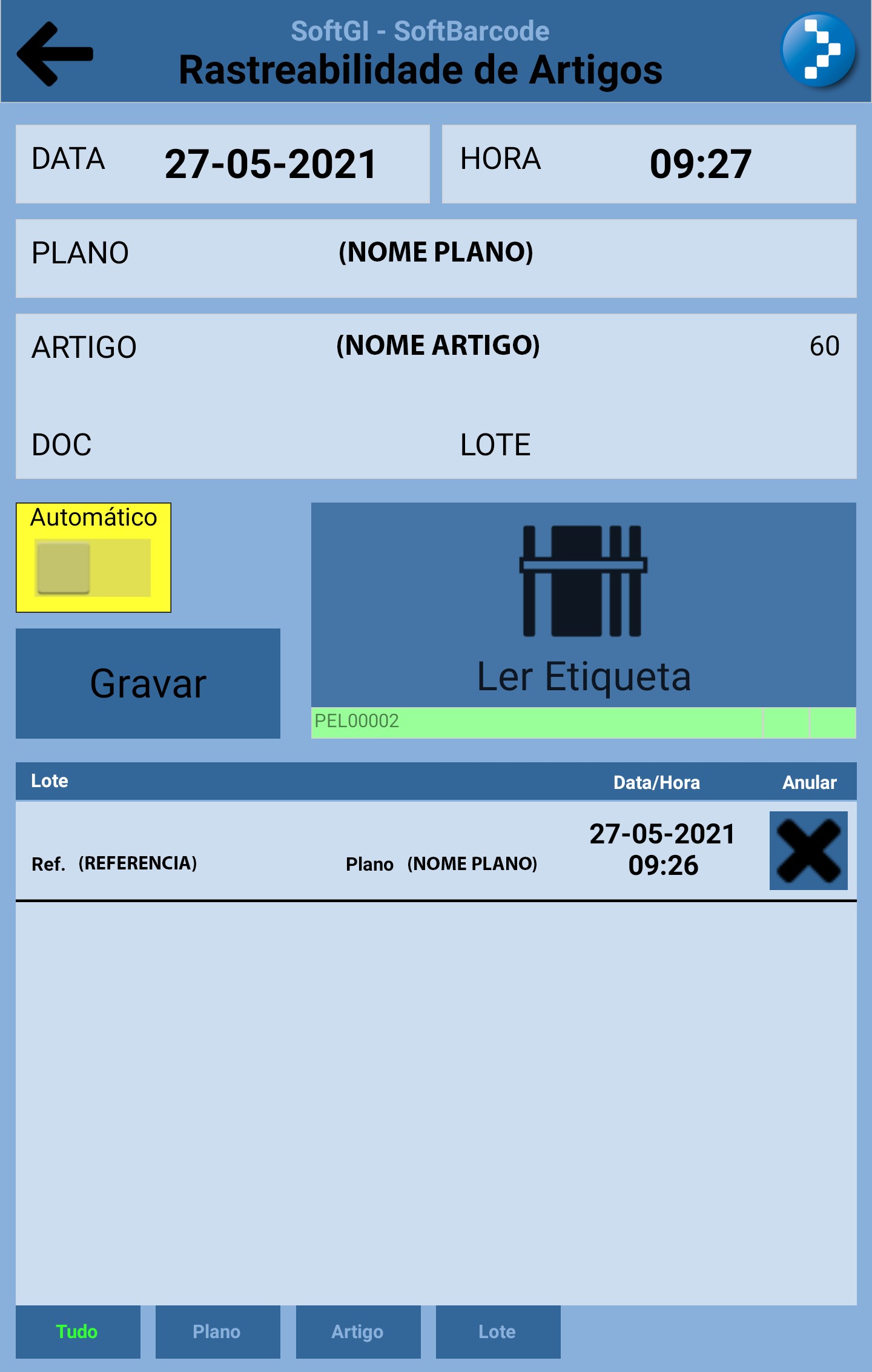Tap the Gravar button
This screenshot has height=1372, width=872.
tap(148, 683)
